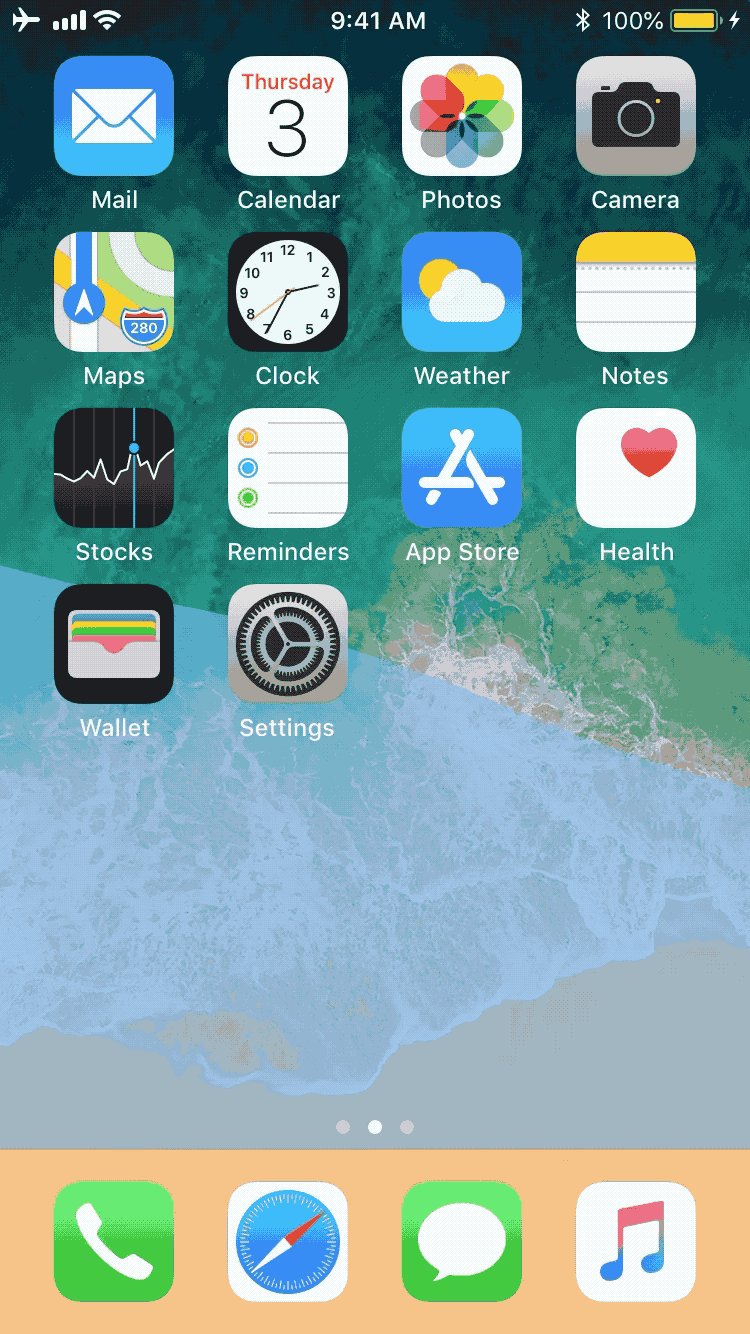The width and height of the screenshot is (750, 1334).
Task: Open the Photos app
Action: [x=462, y=116]
